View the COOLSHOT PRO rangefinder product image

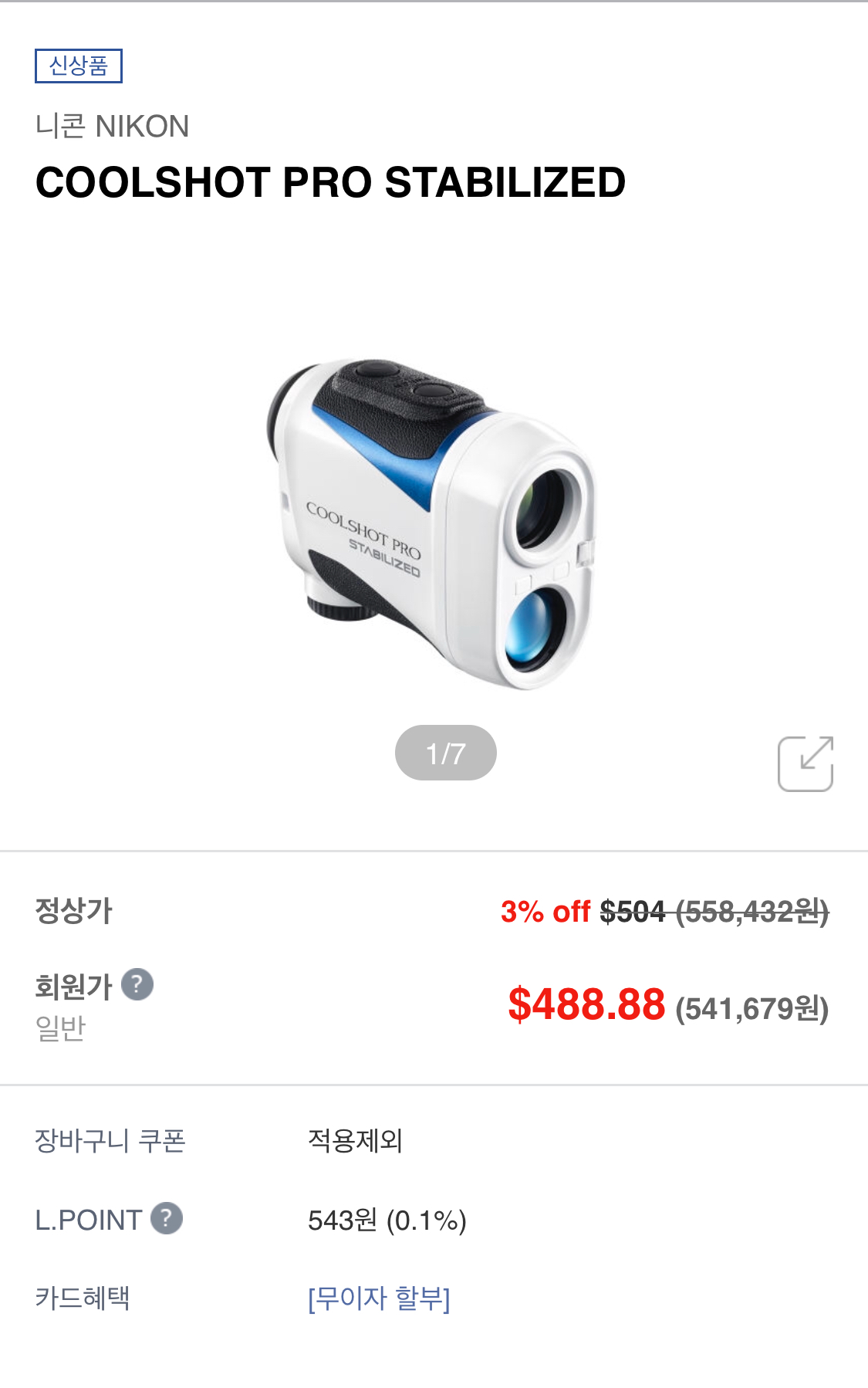point(432,523)
